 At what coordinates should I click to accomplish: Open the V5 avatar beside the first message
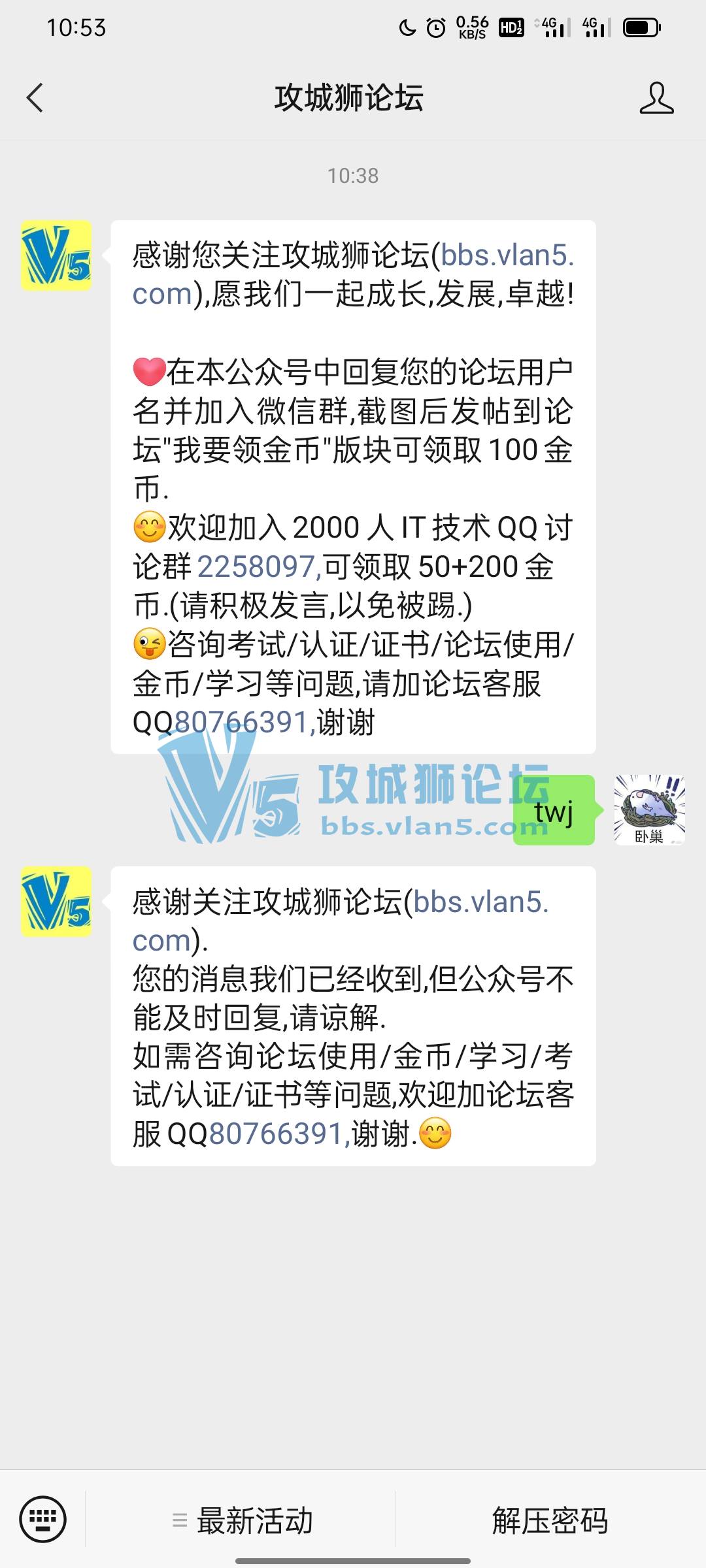coord(56,255)
